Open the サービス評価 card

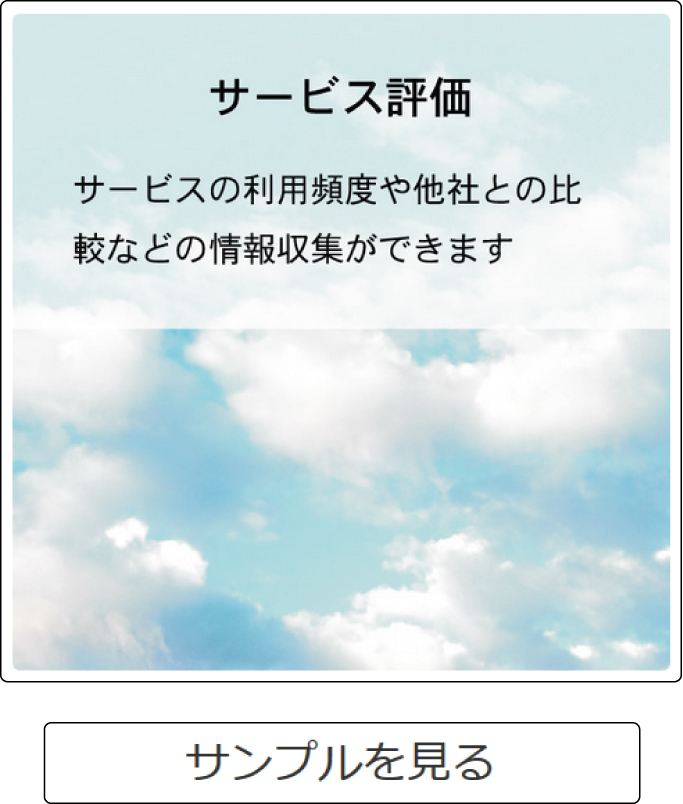(341, 342)
